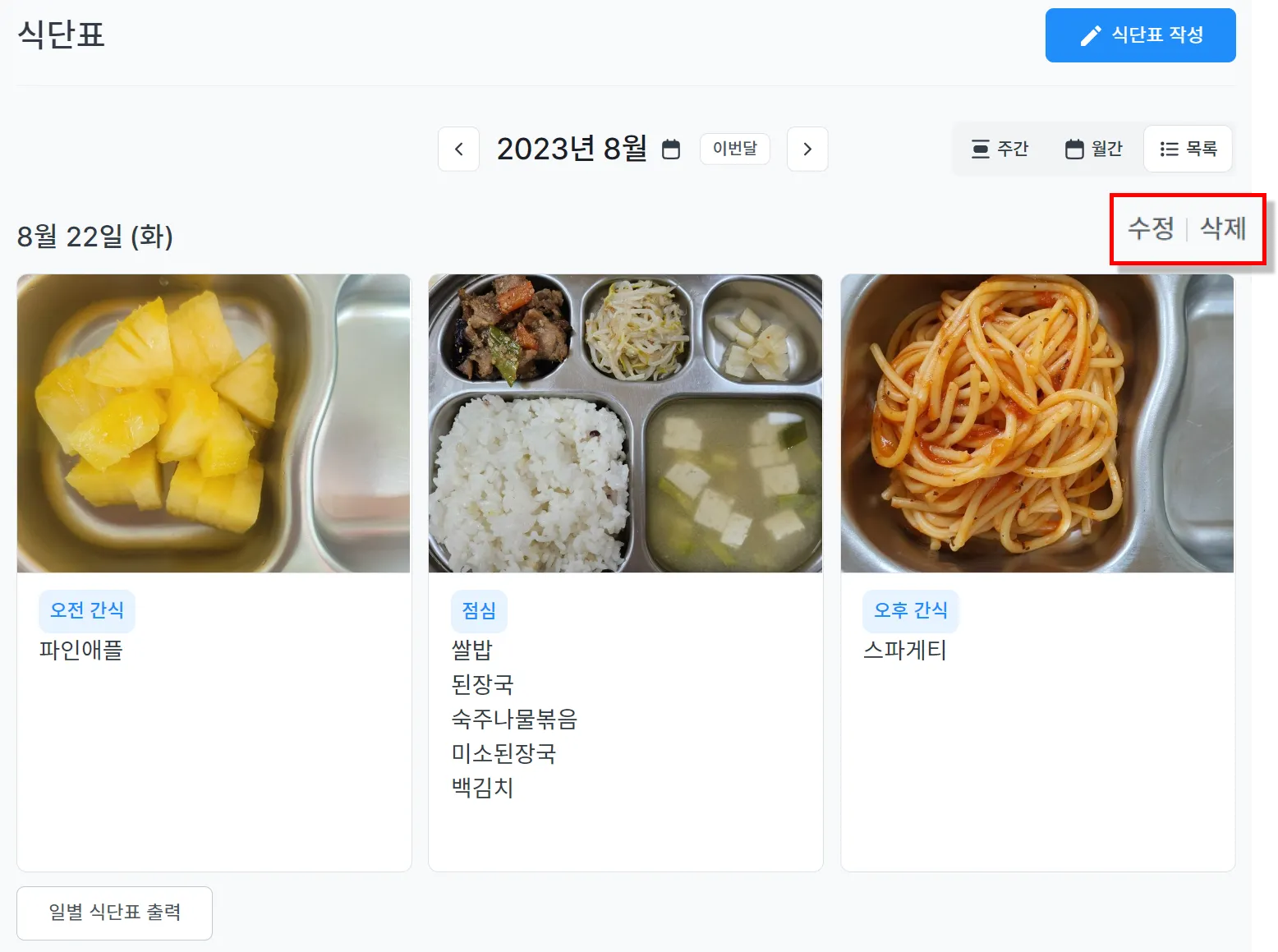Image resolution: width=1278 pixels, height=952 pixels.
Task: Go to the next month
Action: [x=807, y=149]
